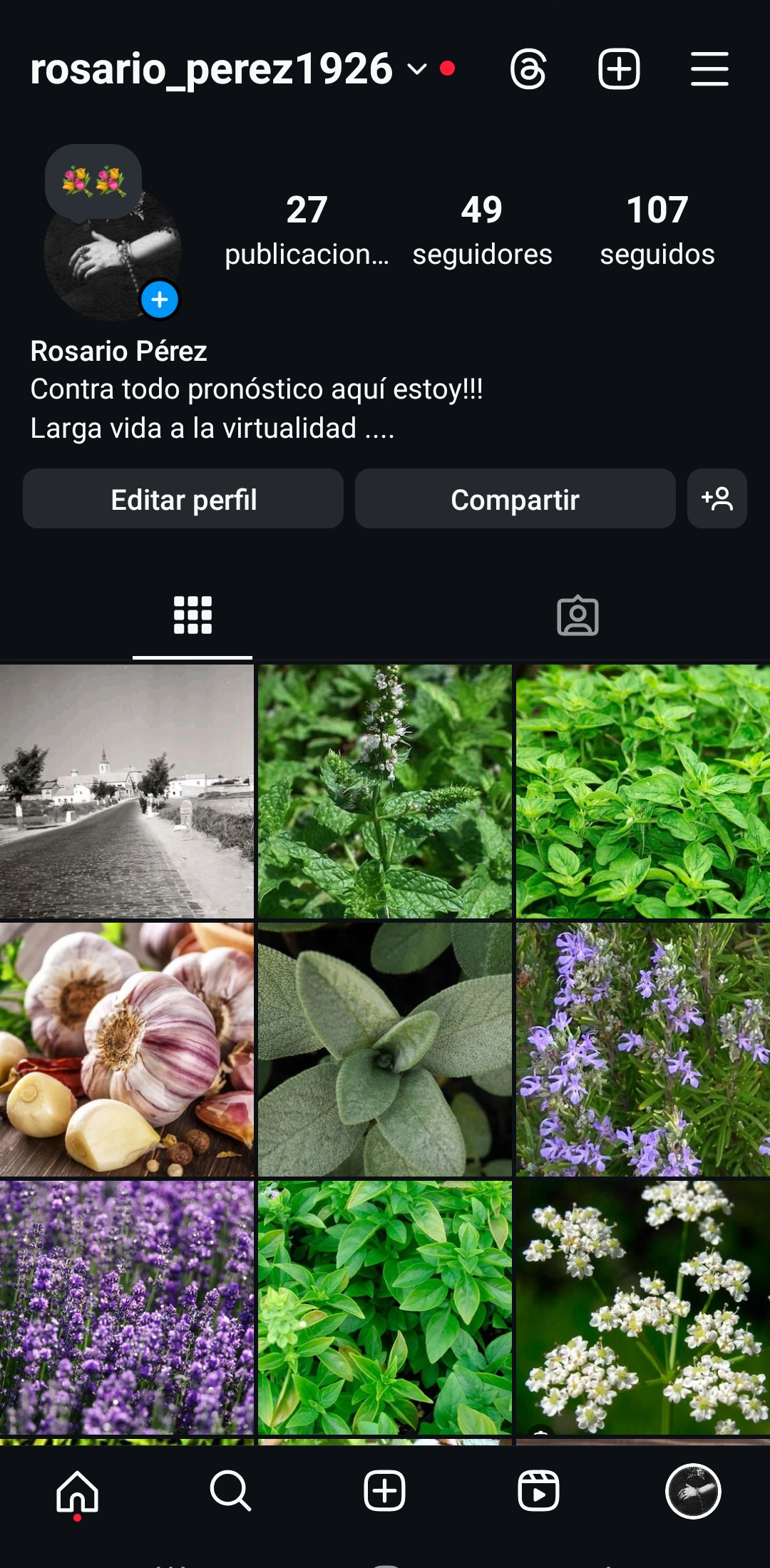
Task: View the 107 seguidos list
Action: [x=657, y=230]
